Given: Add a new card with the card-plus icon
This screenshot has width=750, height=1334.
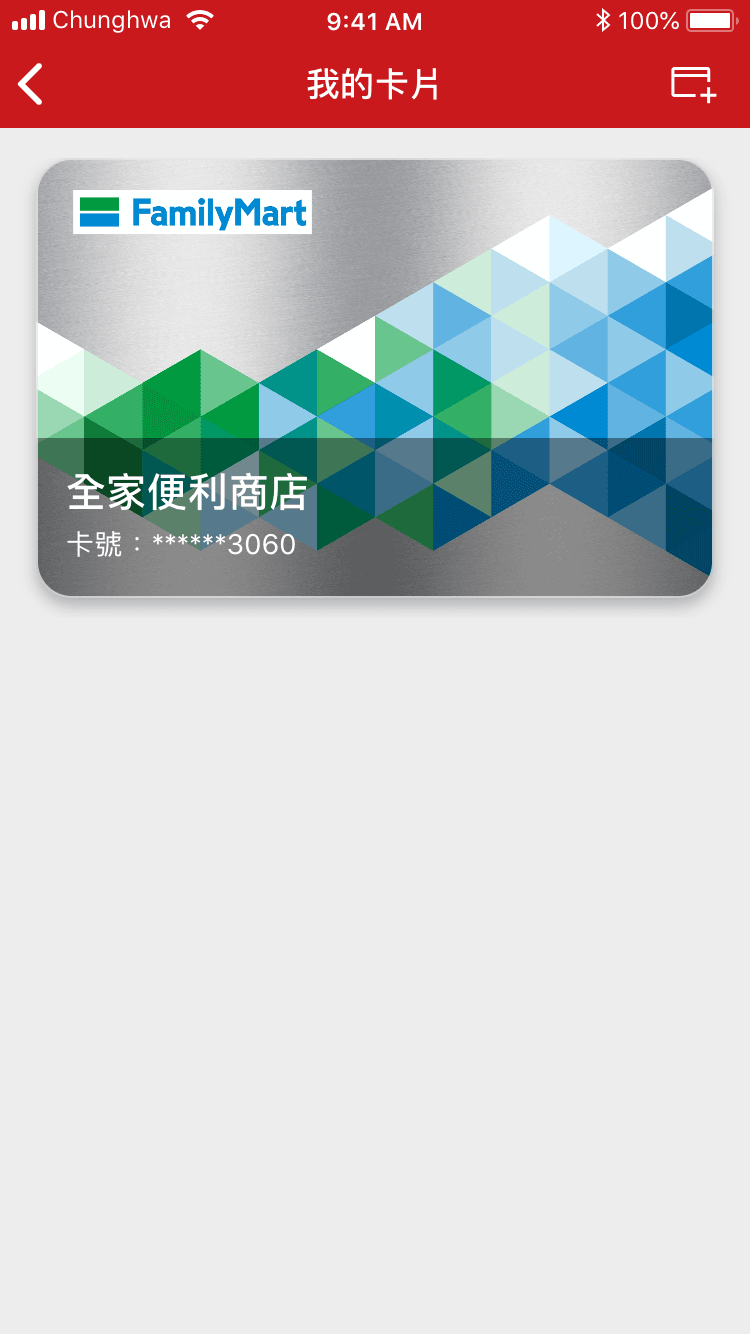Looking at the screenshot, I should [693, 84].
